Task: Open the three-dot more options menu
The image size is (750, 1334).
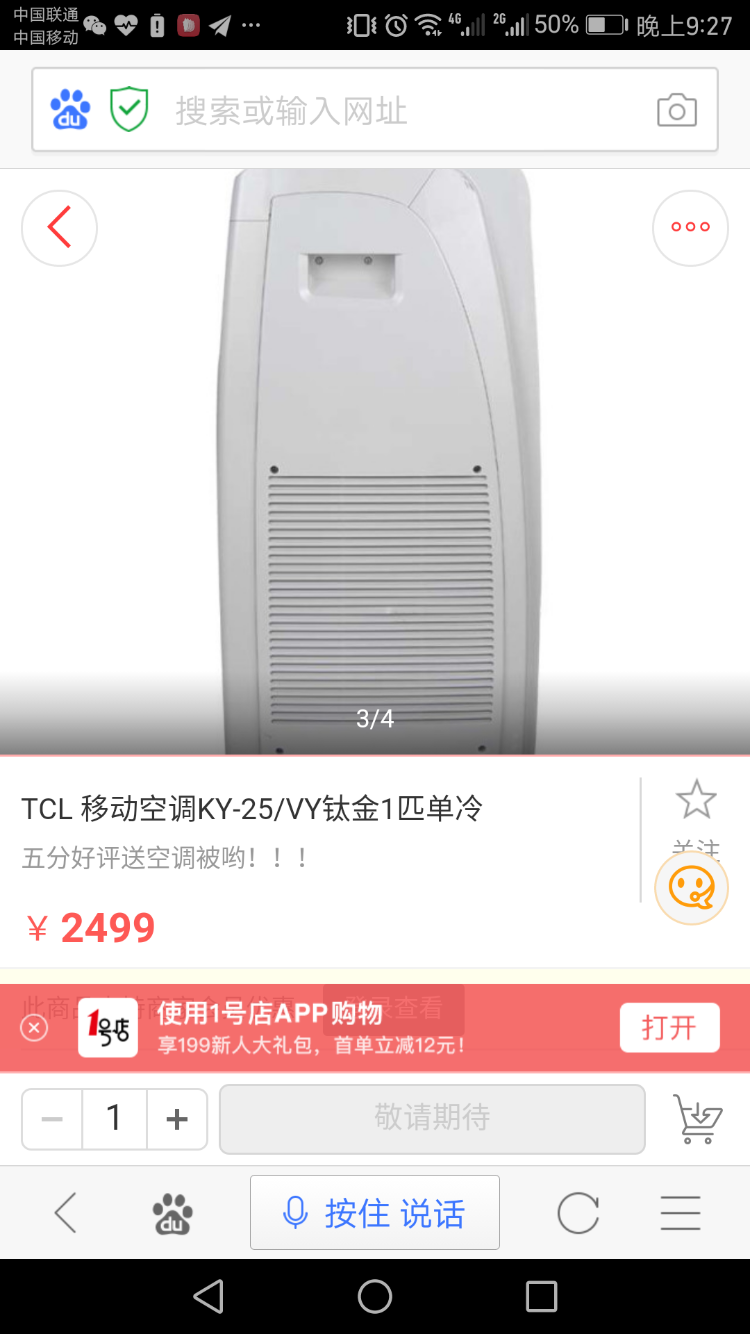Action: tap(690, 228)
